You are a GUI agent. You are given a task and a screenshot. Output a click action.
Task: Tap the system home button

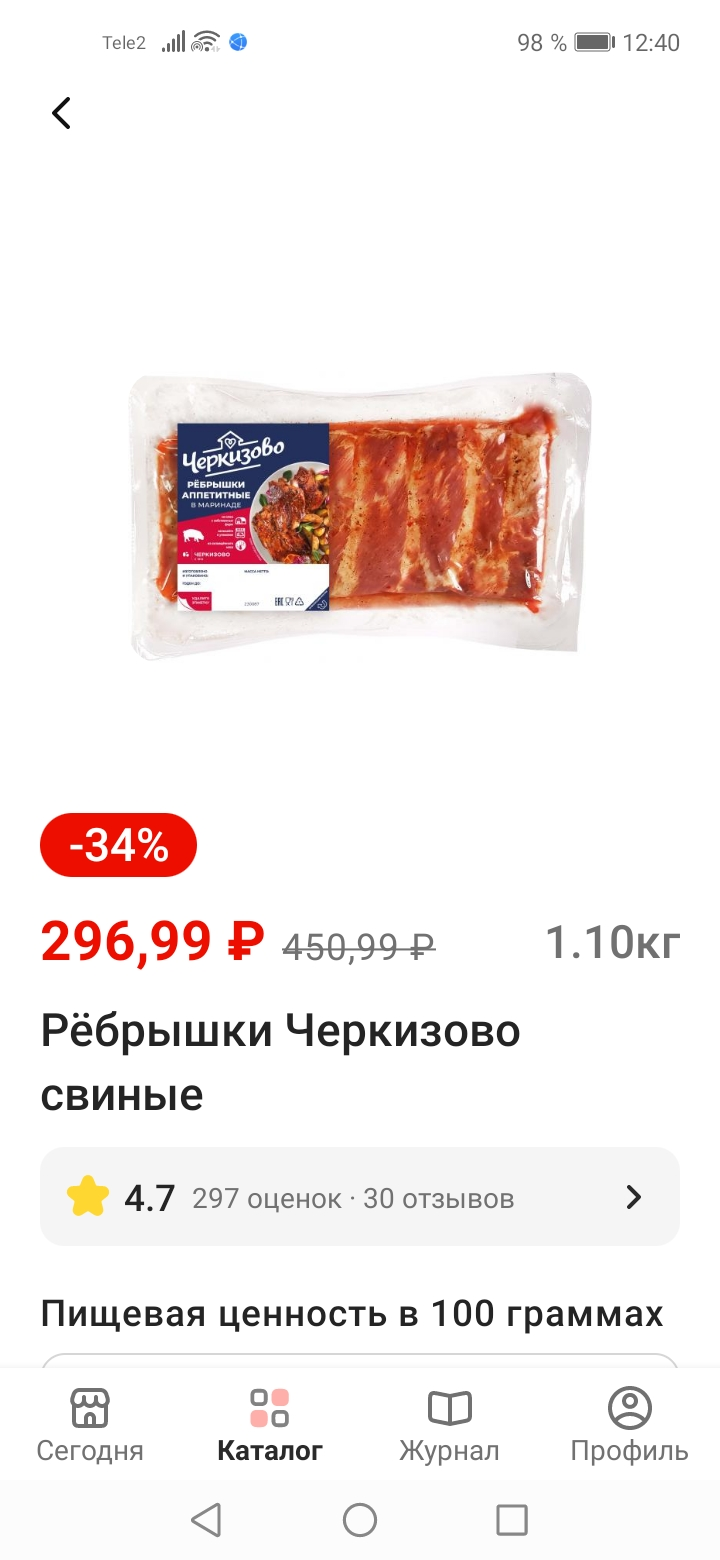click(x=360, y=1520)
